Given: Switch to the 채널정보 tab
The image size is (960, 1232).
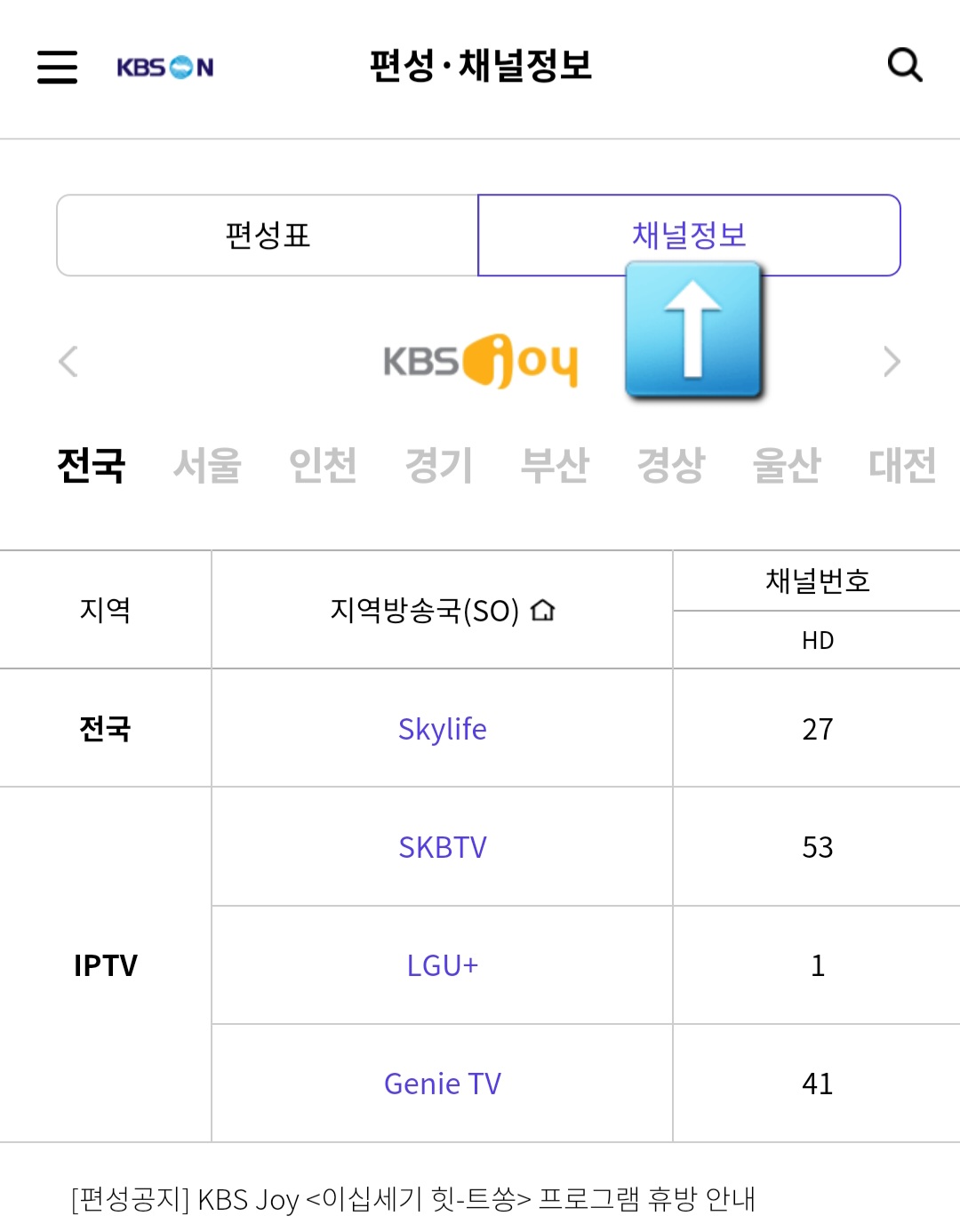Looking at the screenshot, I should [690, 235].
